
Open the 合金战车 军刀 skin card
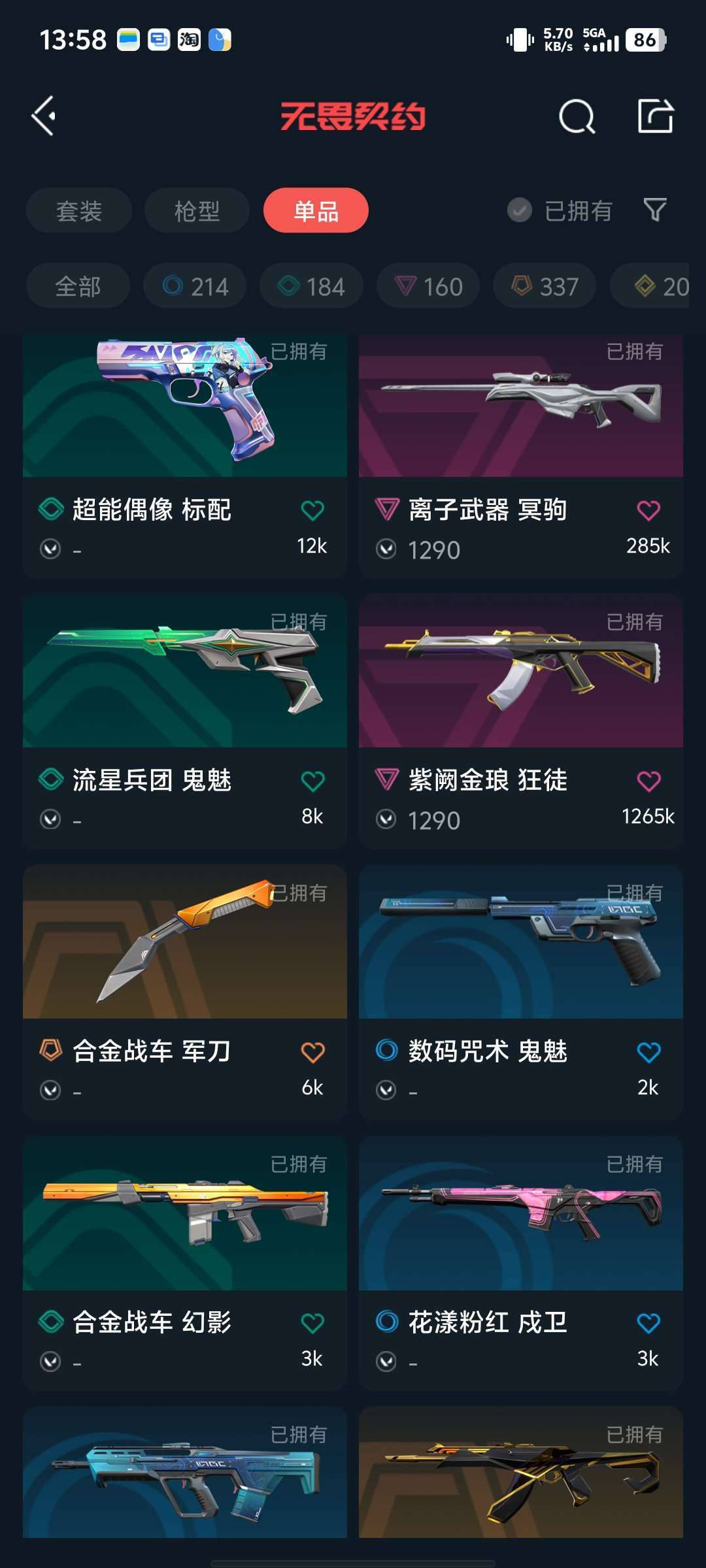[x=185, y=992]
